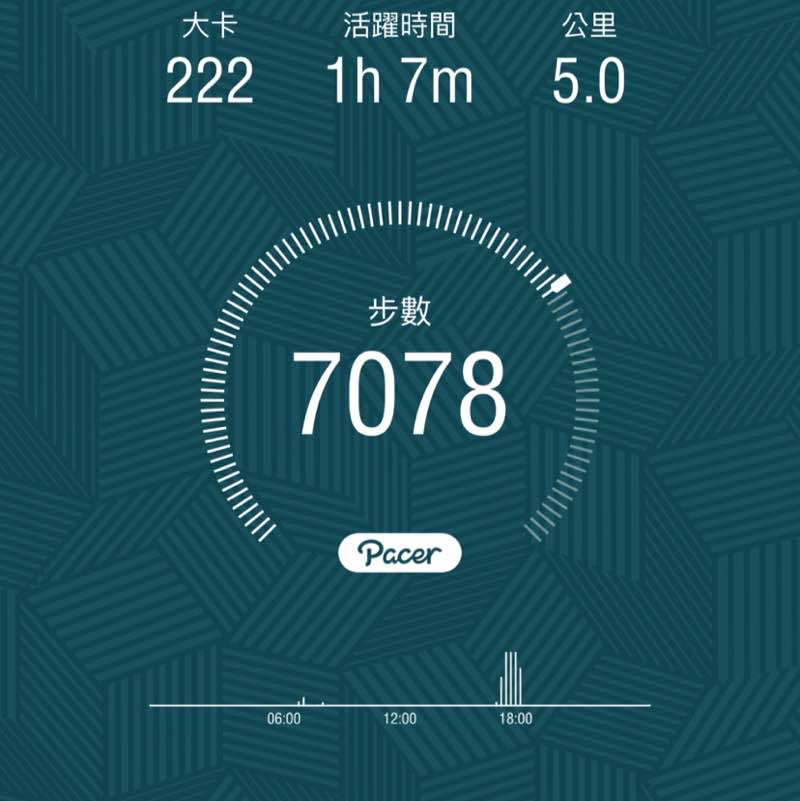The image size is (800, 801).
Task: Tap the 步數 steps label
Action: point(400,310)
